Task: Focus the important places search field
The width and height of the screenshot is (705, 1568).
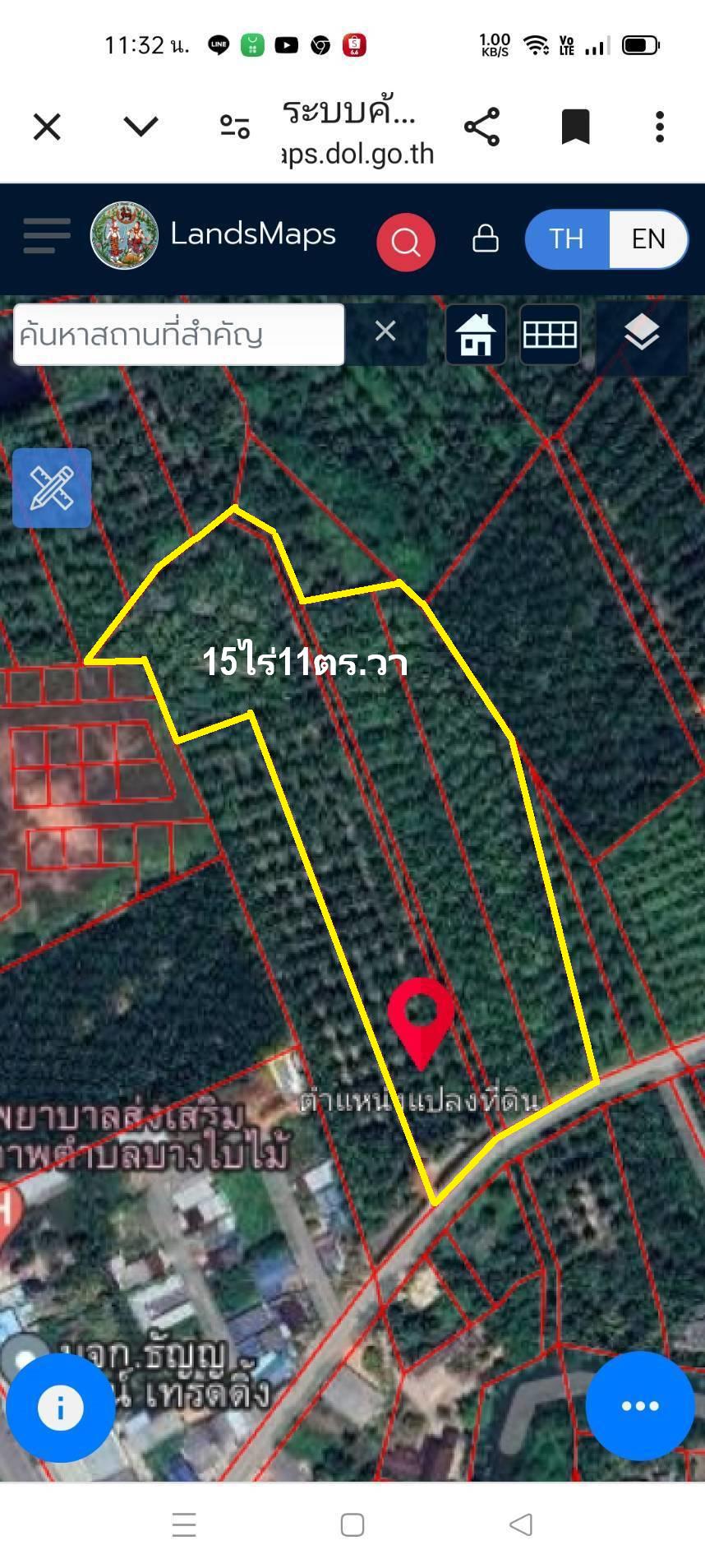Action: 179,335
